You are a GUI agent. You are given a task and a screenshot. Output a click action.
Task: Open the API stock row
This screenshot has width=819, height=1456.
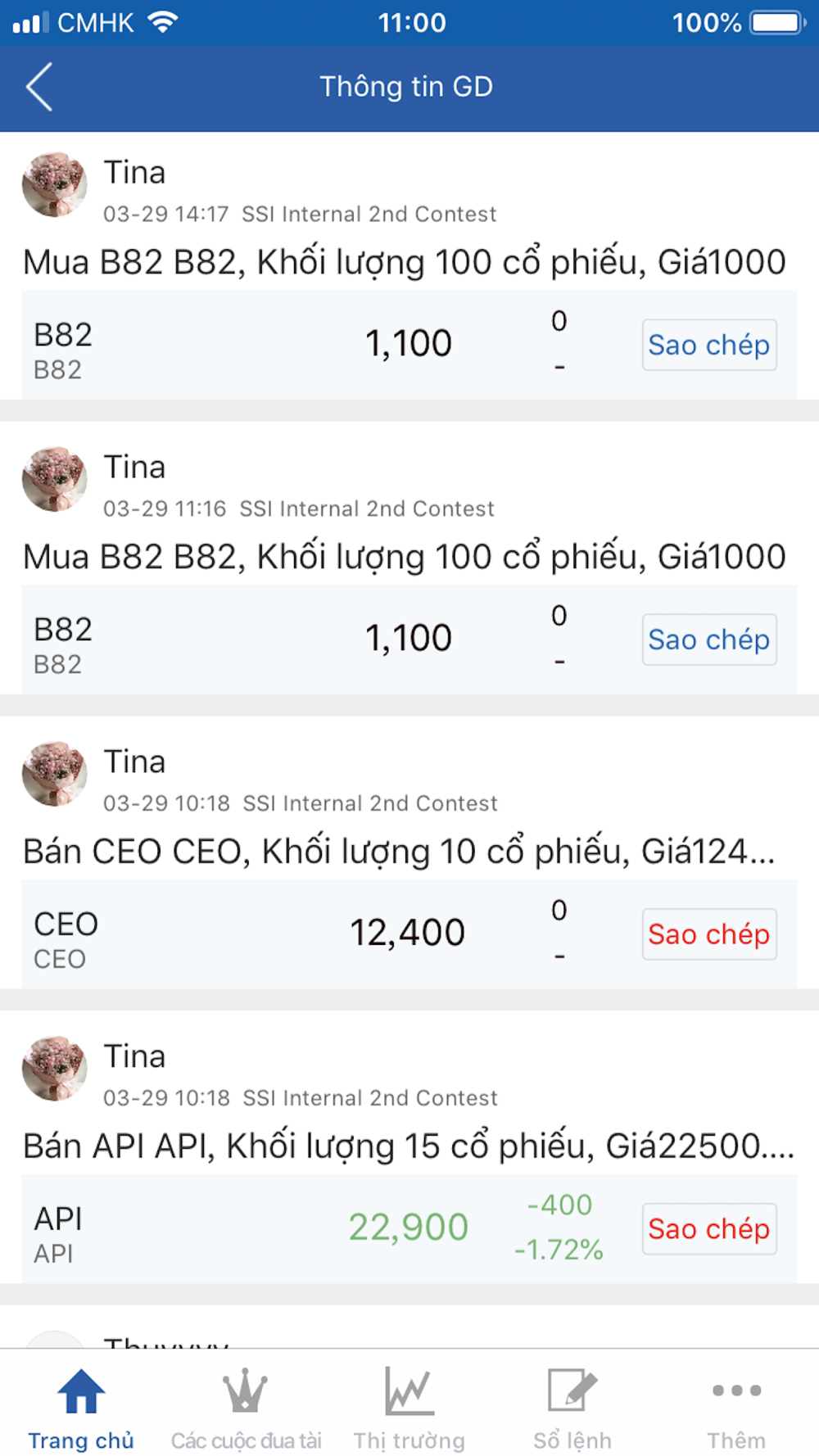click(409, 1229)
